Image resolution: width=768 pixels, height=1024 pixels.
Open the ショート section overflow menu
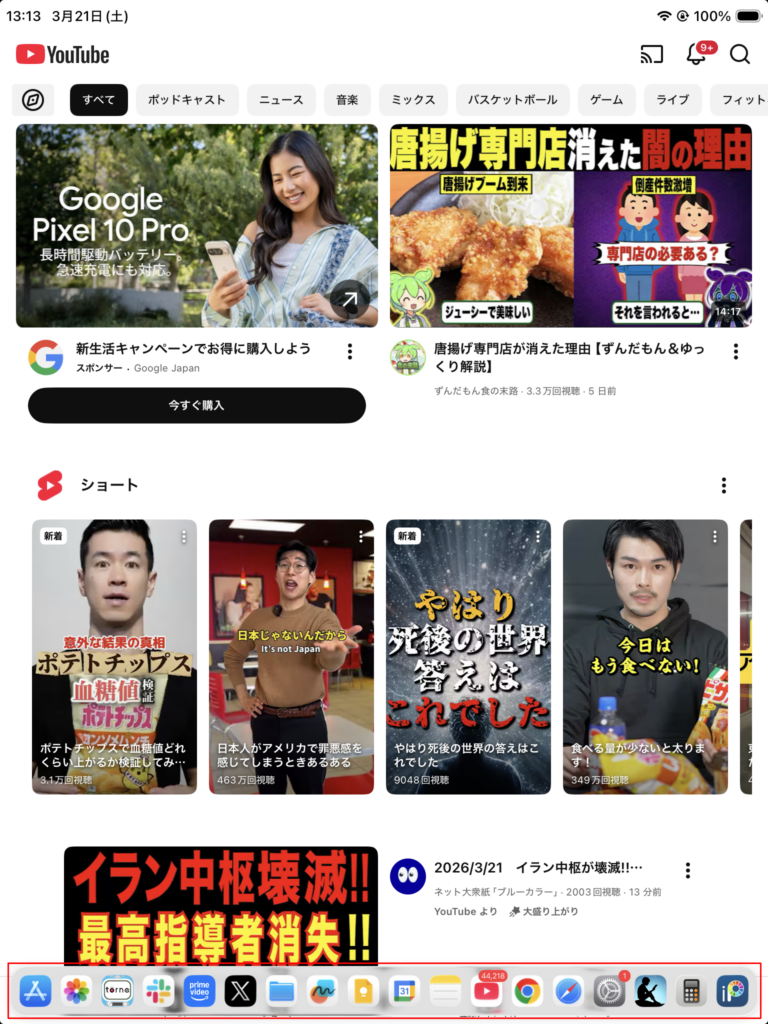pyautogui.click(x=724, y=485)
